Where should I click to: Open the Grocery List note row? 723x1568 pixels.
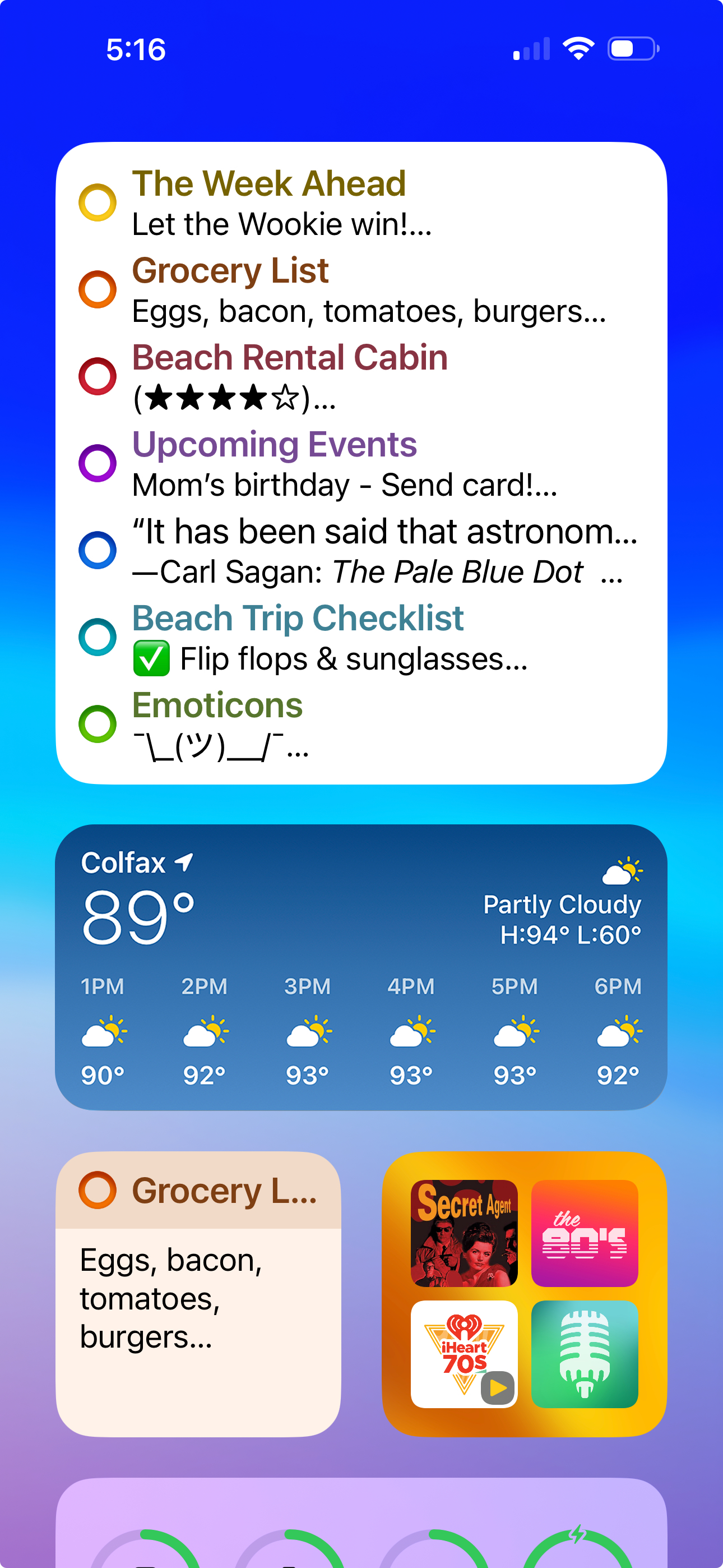(x=361, y=290)
